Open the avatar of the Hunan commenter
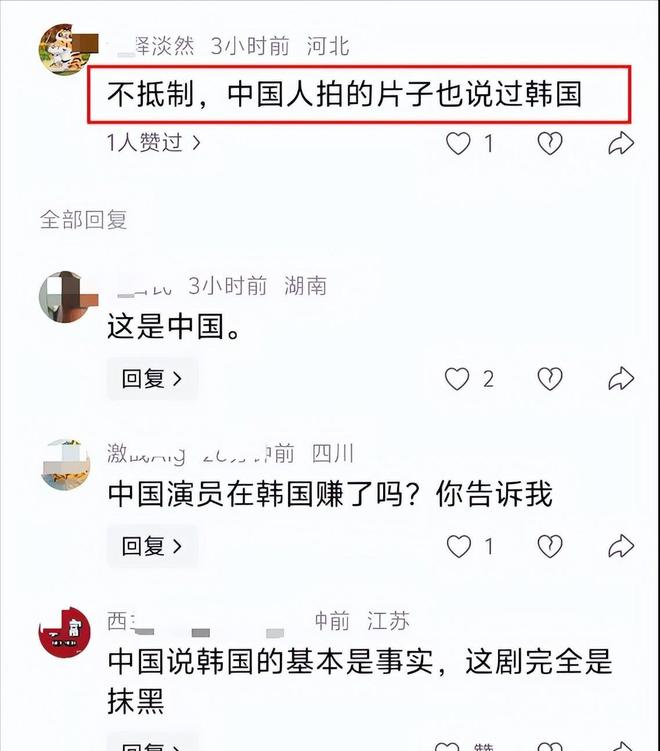Image resolution: width=660 pixels, height=751 pixels. pyautogui.click(x=64, y=297)
